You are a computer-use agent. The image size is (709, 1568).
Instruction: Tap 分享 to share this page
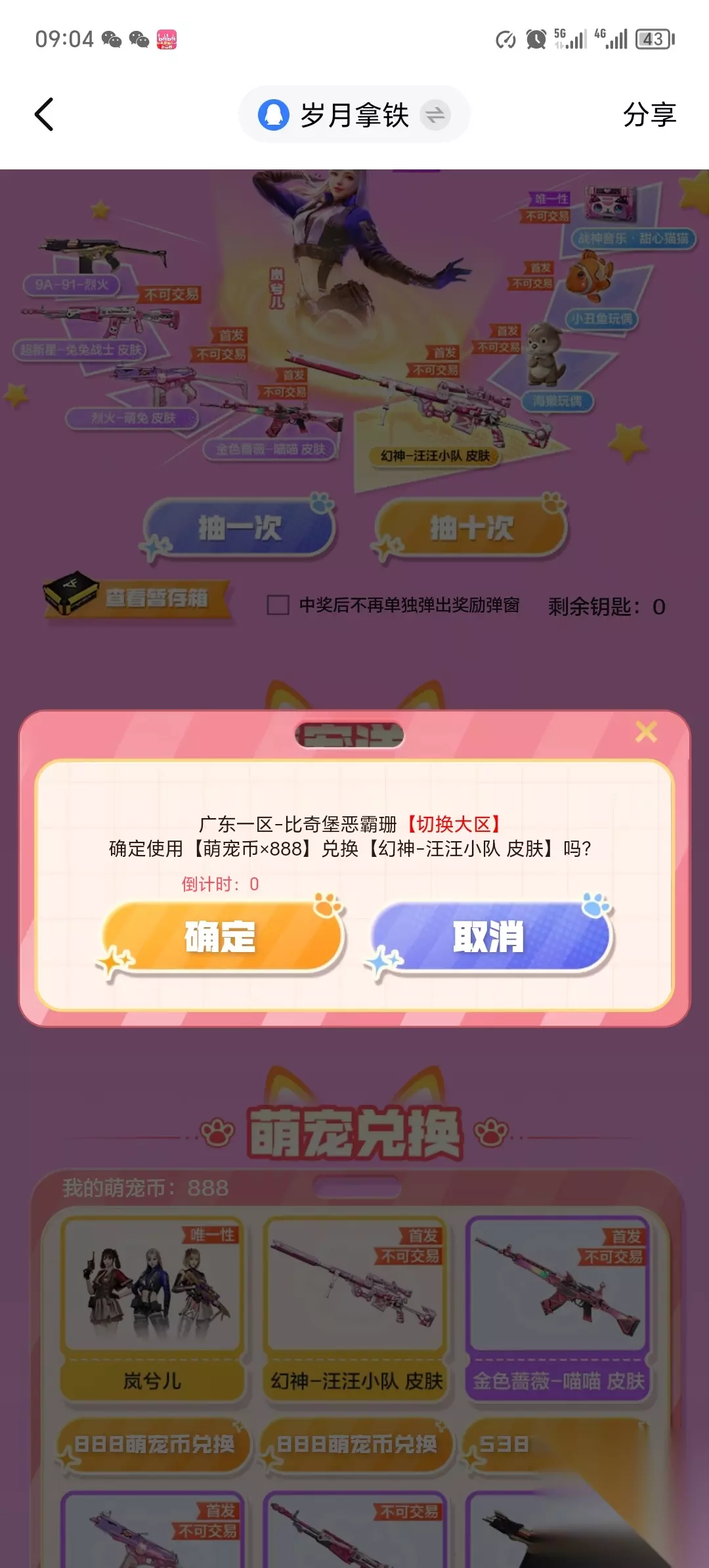tap(649, 115)
